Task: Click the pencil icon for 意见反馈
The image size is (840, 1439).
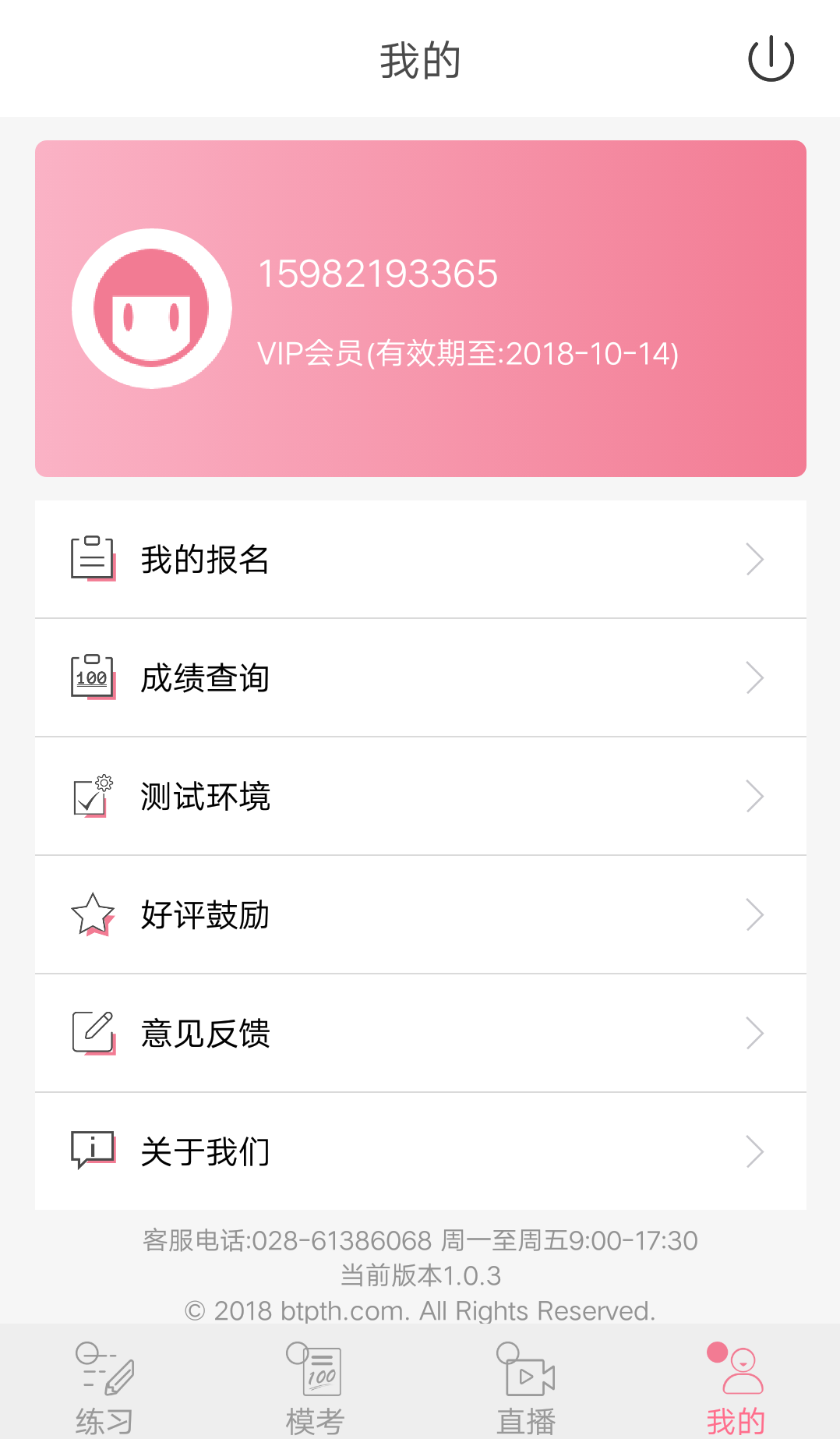Action: [91, 1033]
